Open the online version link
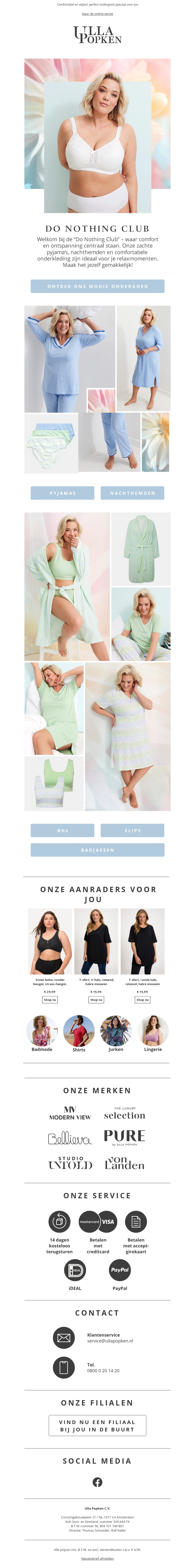This screenshot has height=1568, width=195. 97,13
